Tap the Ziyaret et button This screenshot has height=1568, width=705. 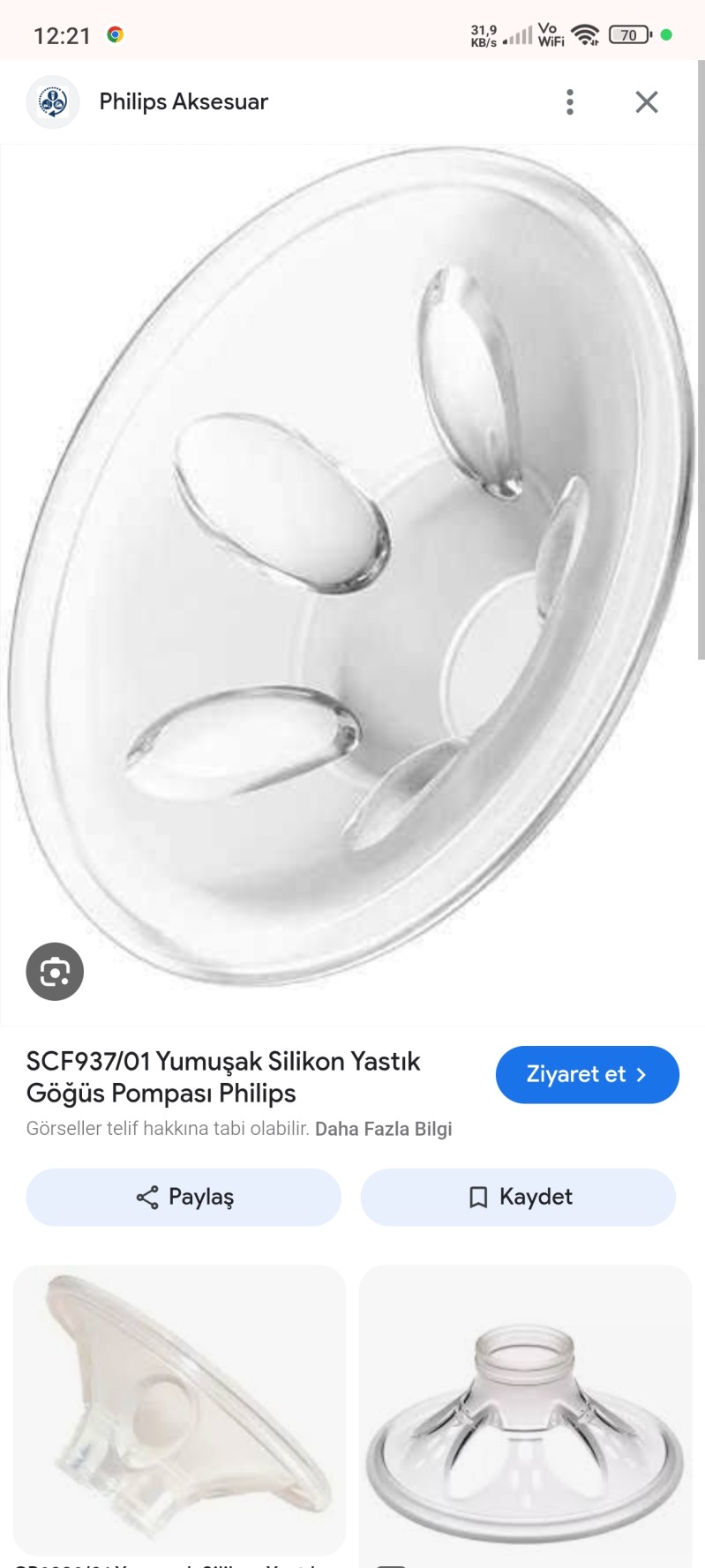[x=587, y=1074]
